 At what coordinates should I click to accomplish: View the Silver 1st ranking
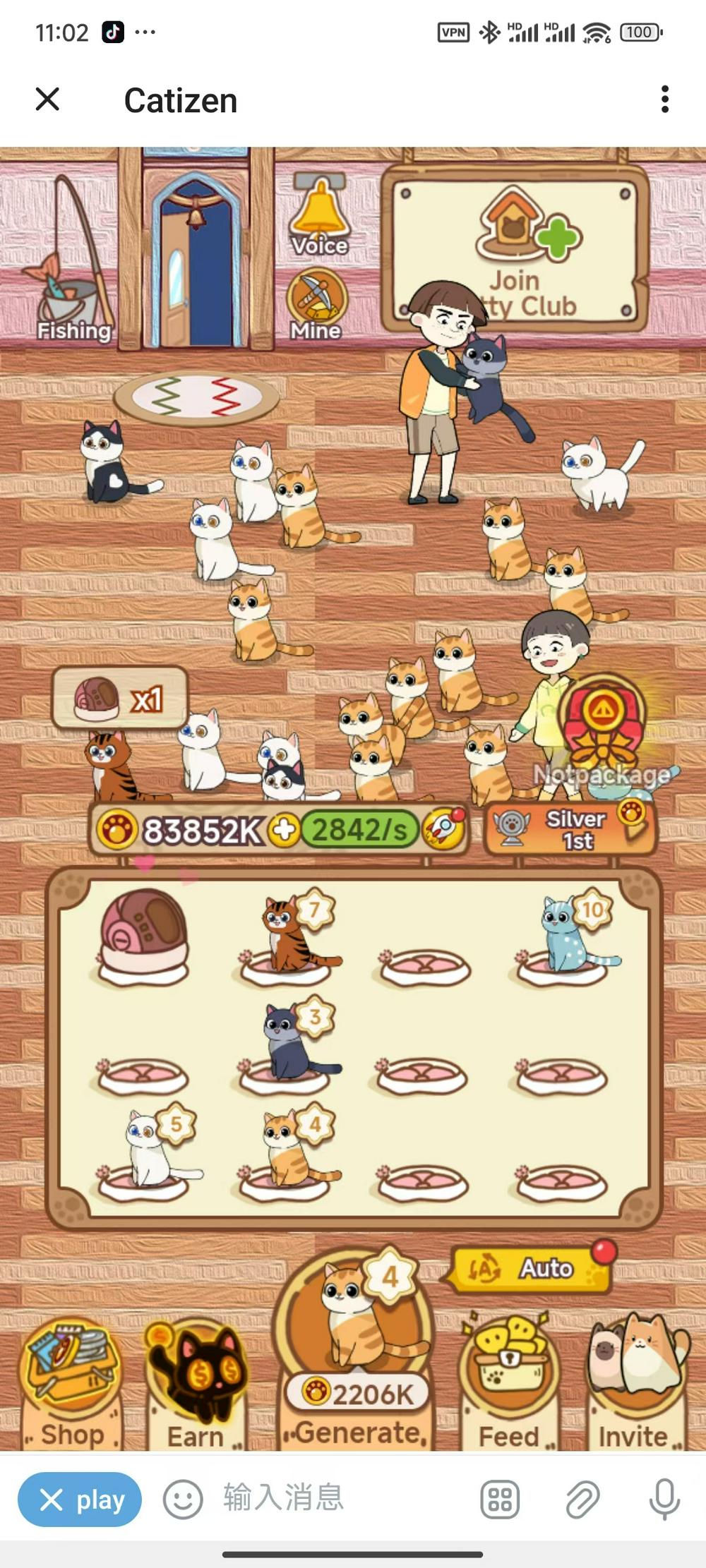click(570, 829)
